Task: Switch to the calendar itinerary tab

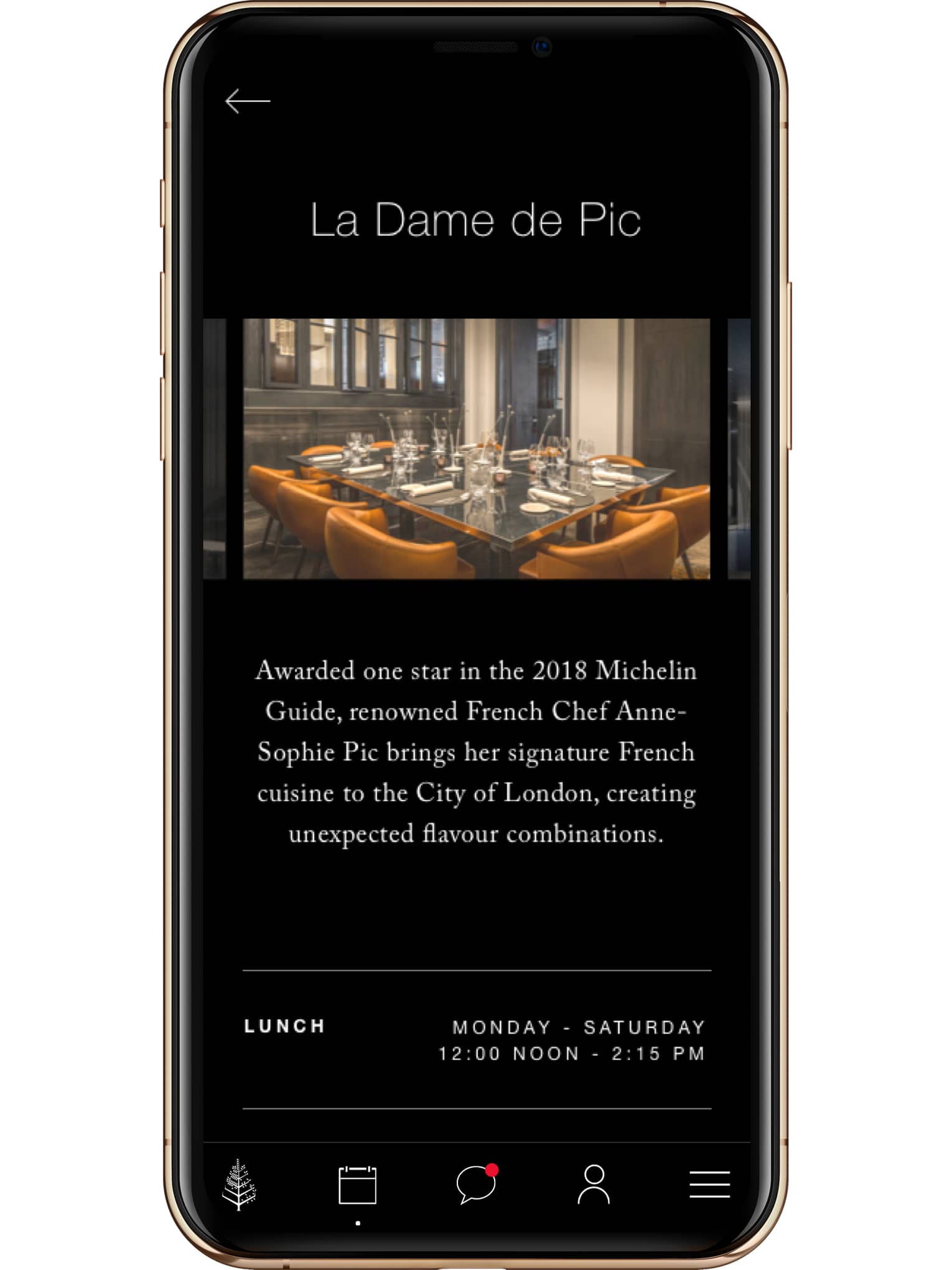Action: 357,1185
